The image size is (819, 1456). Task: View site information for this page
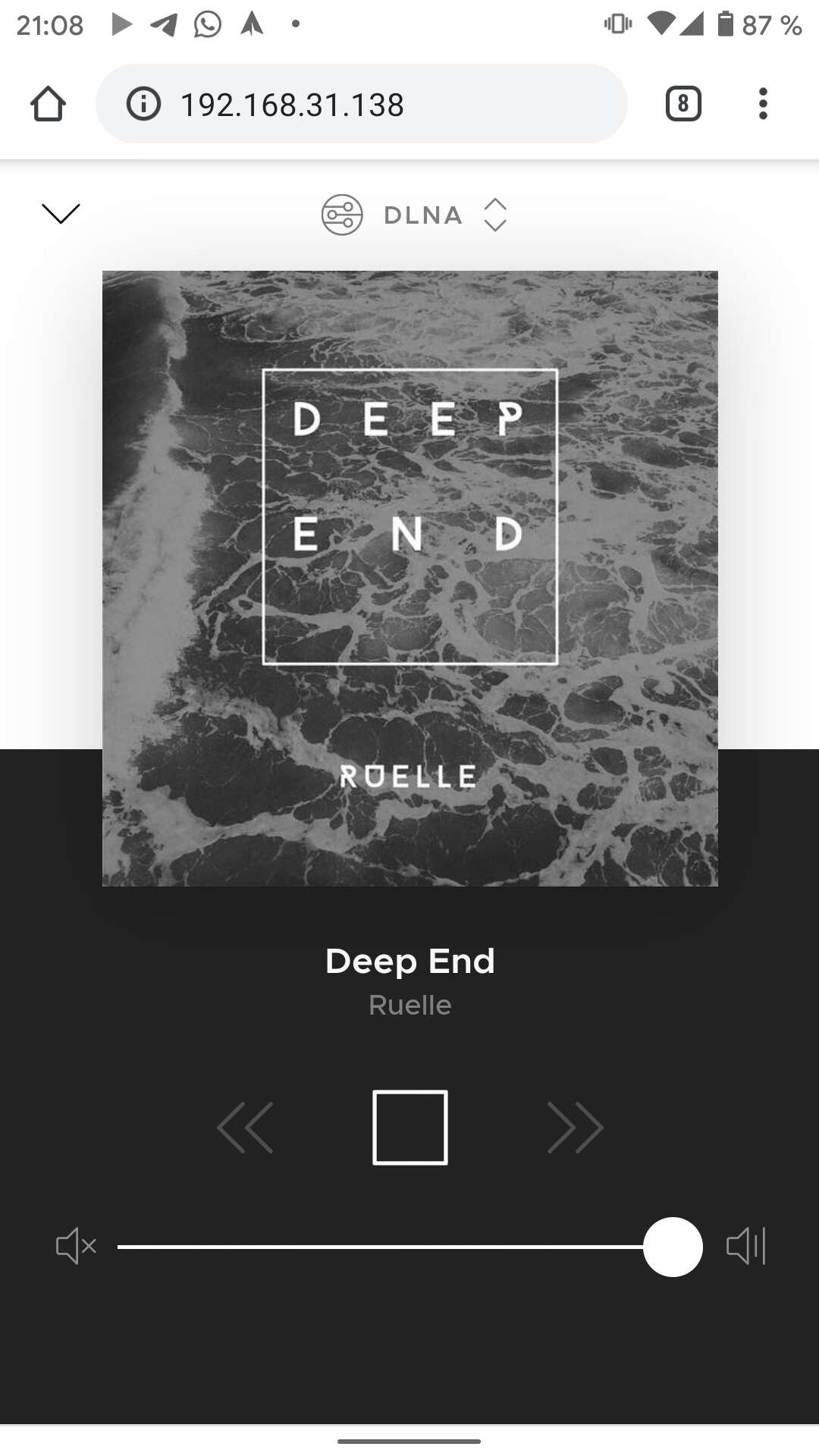pyautogui.click(x=143, y=104)
